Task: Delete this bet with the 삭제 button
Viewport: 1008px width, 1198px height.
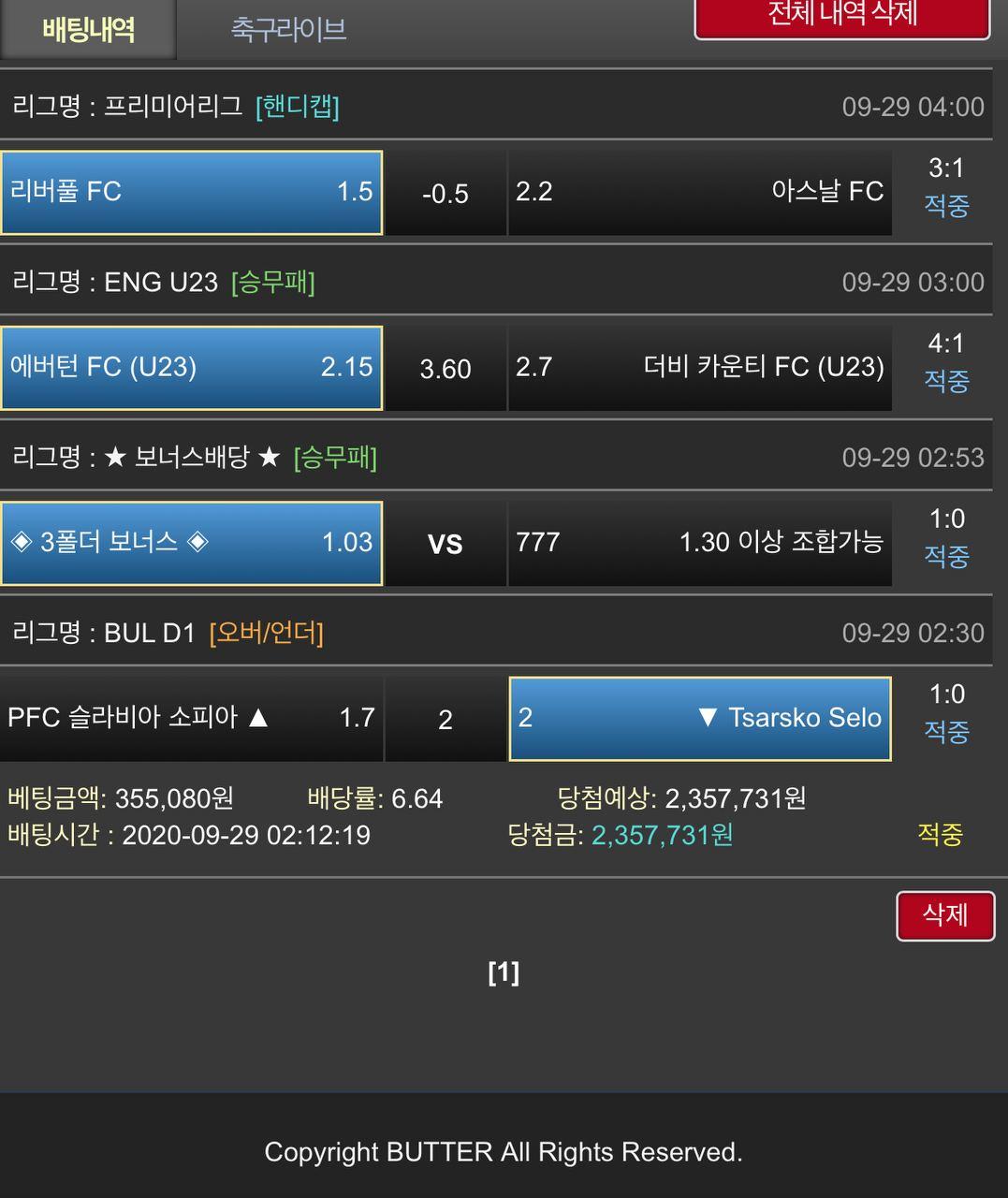Action: (944, 914)
